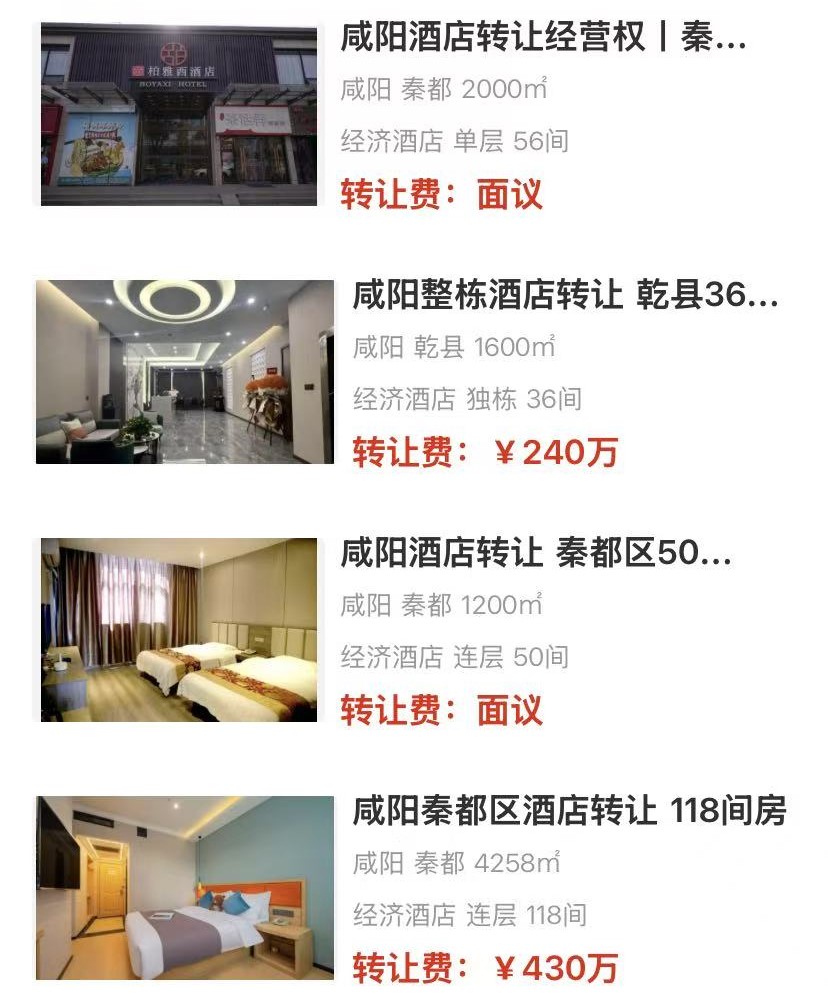The width and height of the screenshot is (828, 1004).
Task: Open the 秦都区酒店转让 118间房 listing
Action: click(x=569, y=810)
